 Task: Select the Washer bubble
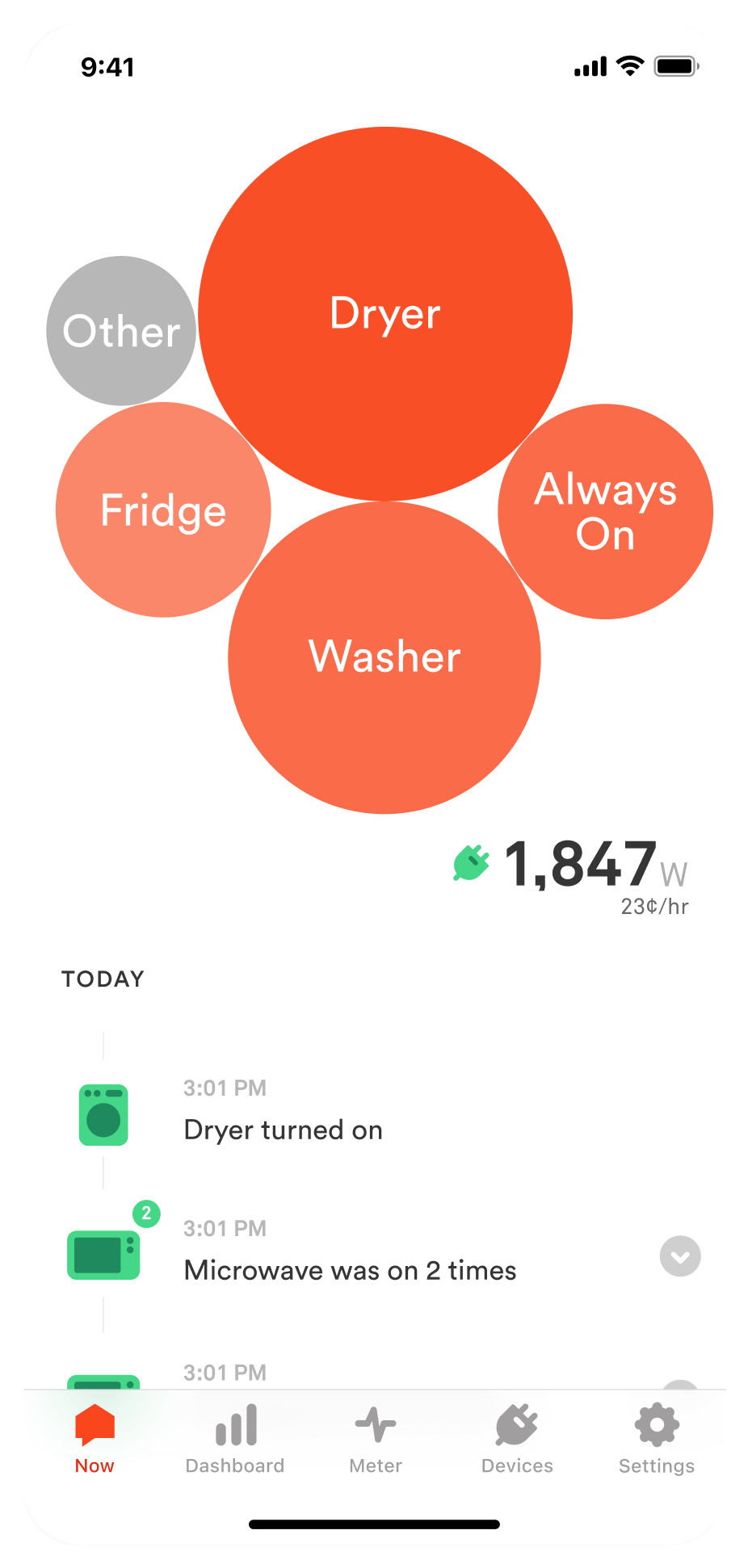tap(385, 657)
